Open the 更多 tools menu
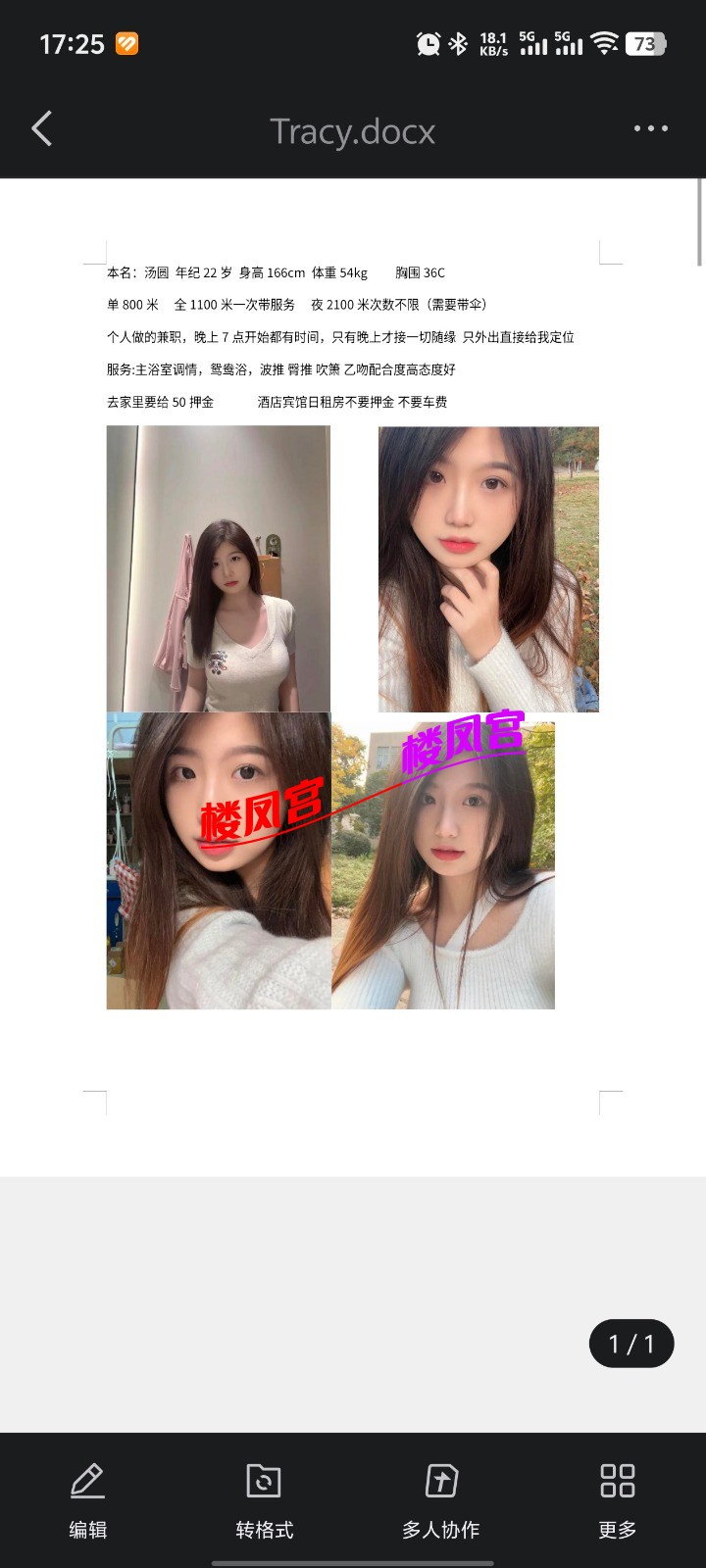The height and width of the screenshot is (1568, 706). (x=617, y=1499)
